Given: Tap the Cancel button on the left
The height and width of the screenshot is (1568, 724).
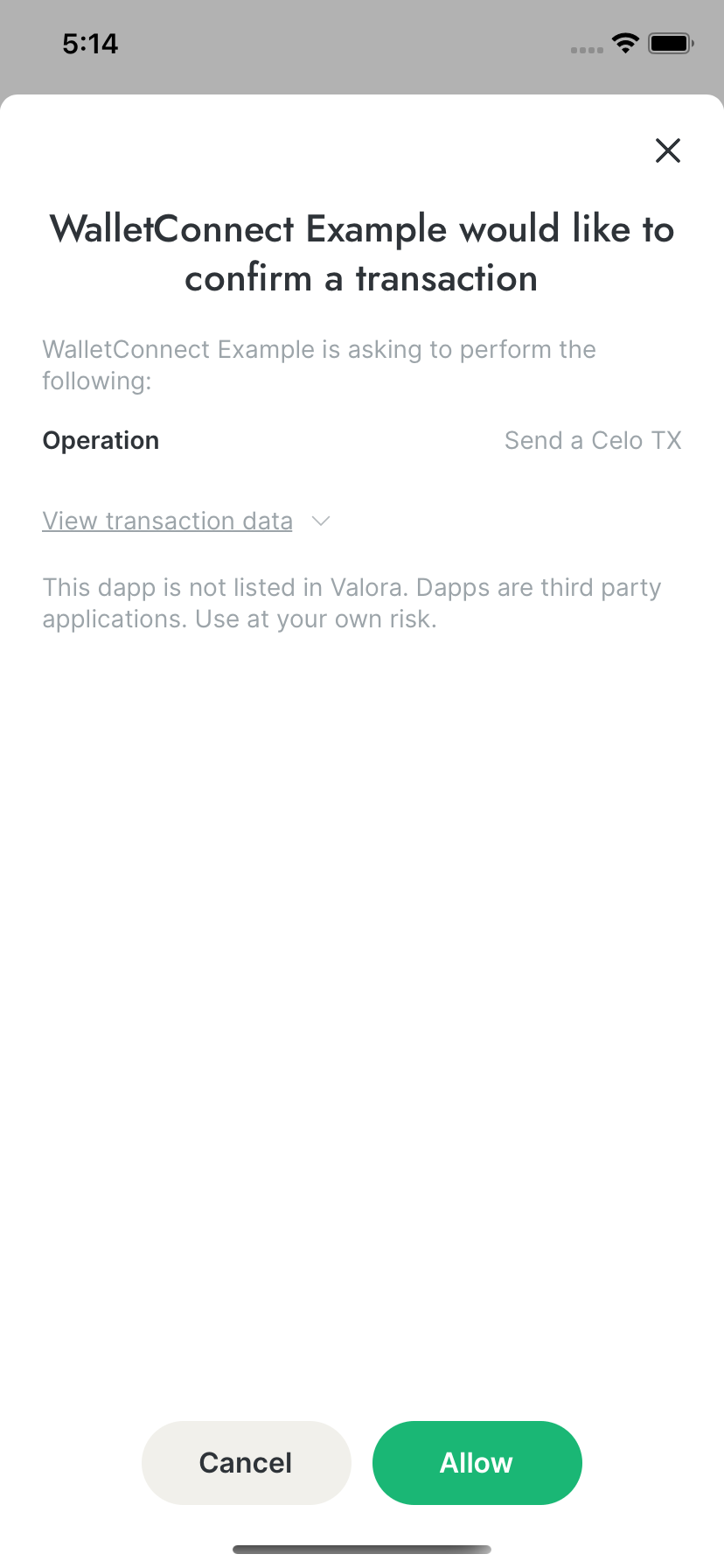Looking at the screenshot, I should (x=246, y=1462).
